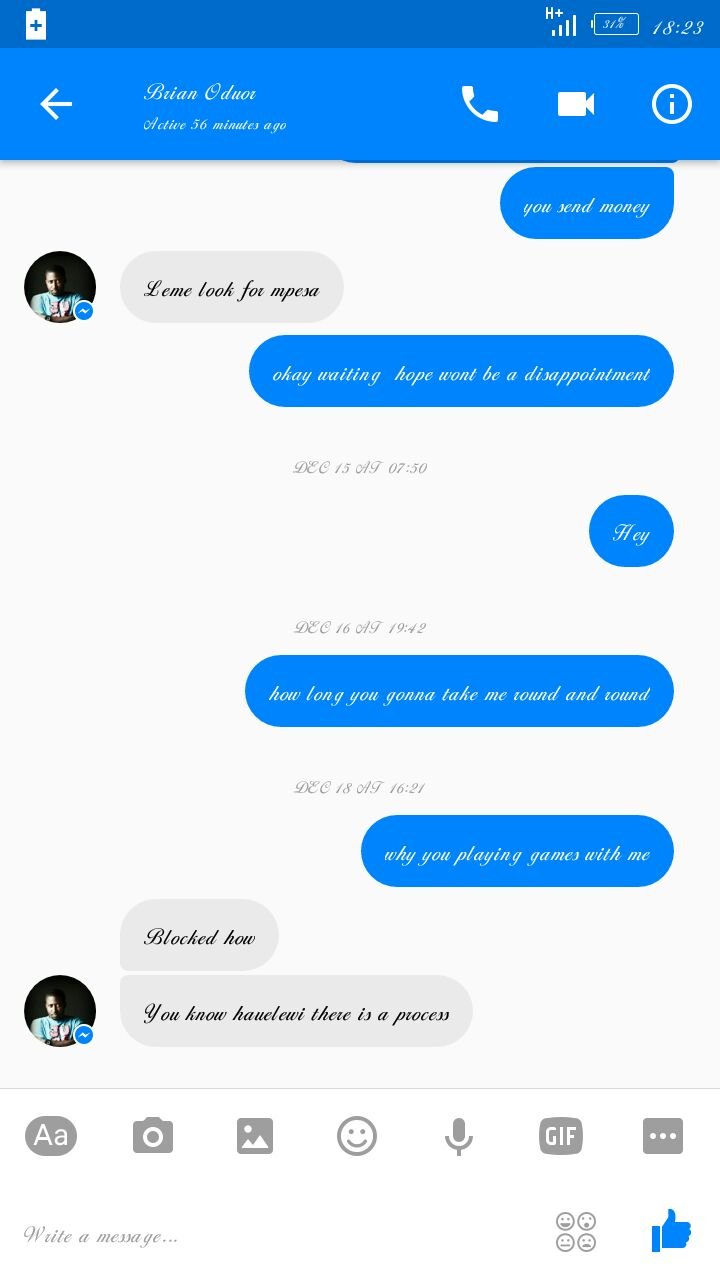
Task: Send a thumbs-up like
Action: click(671, 1231)
